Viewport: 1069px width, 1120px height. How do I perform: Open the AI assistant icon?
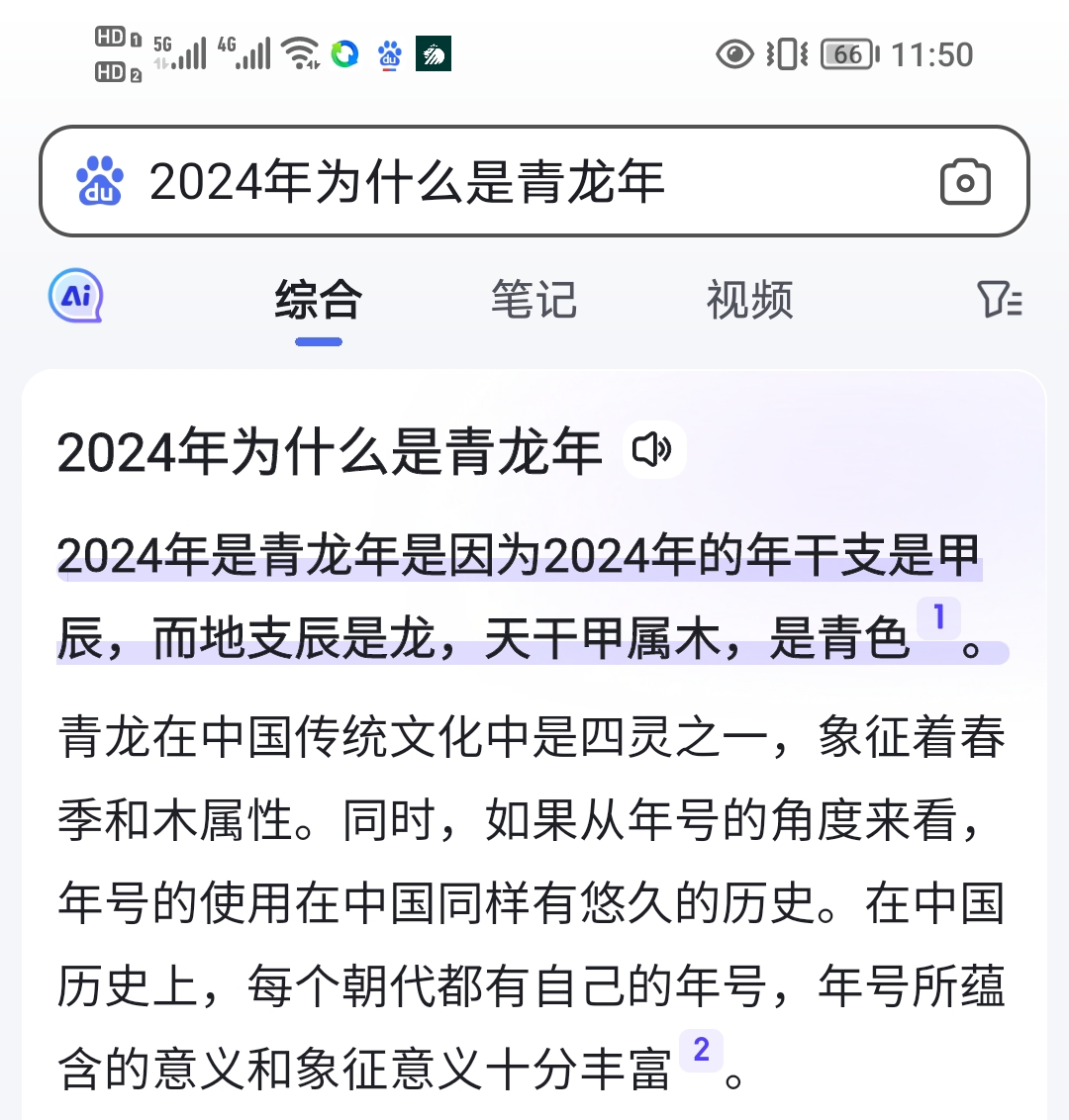coord(76,297)
